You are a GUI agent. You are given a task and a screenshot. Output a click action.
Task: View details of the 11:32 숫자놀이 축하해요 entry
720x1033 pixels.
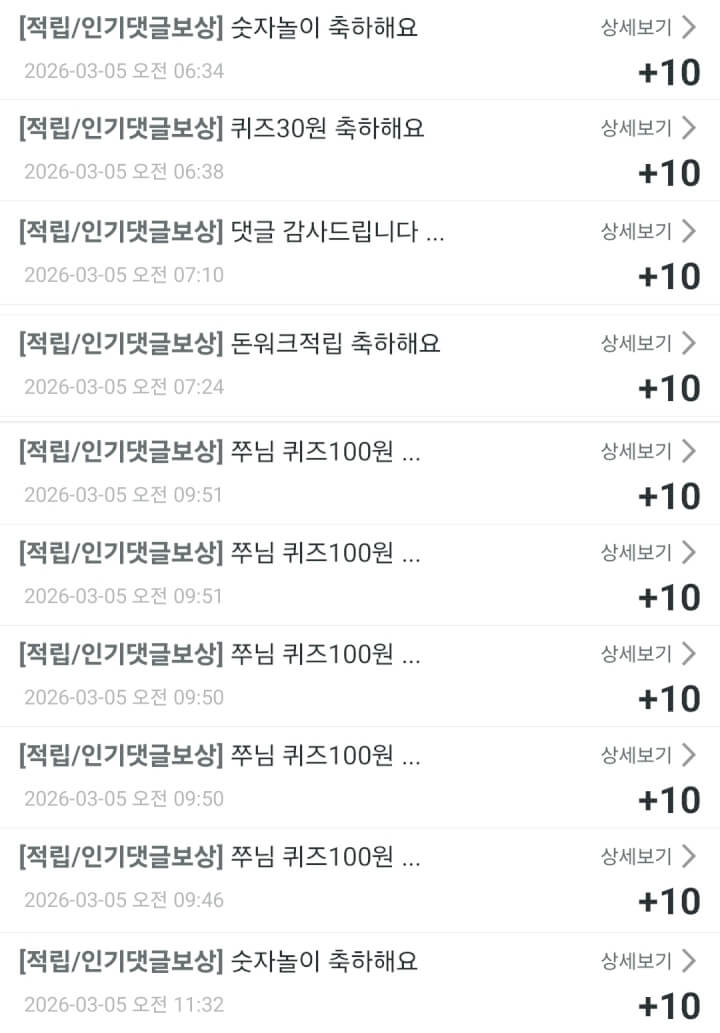pos(647,961)
